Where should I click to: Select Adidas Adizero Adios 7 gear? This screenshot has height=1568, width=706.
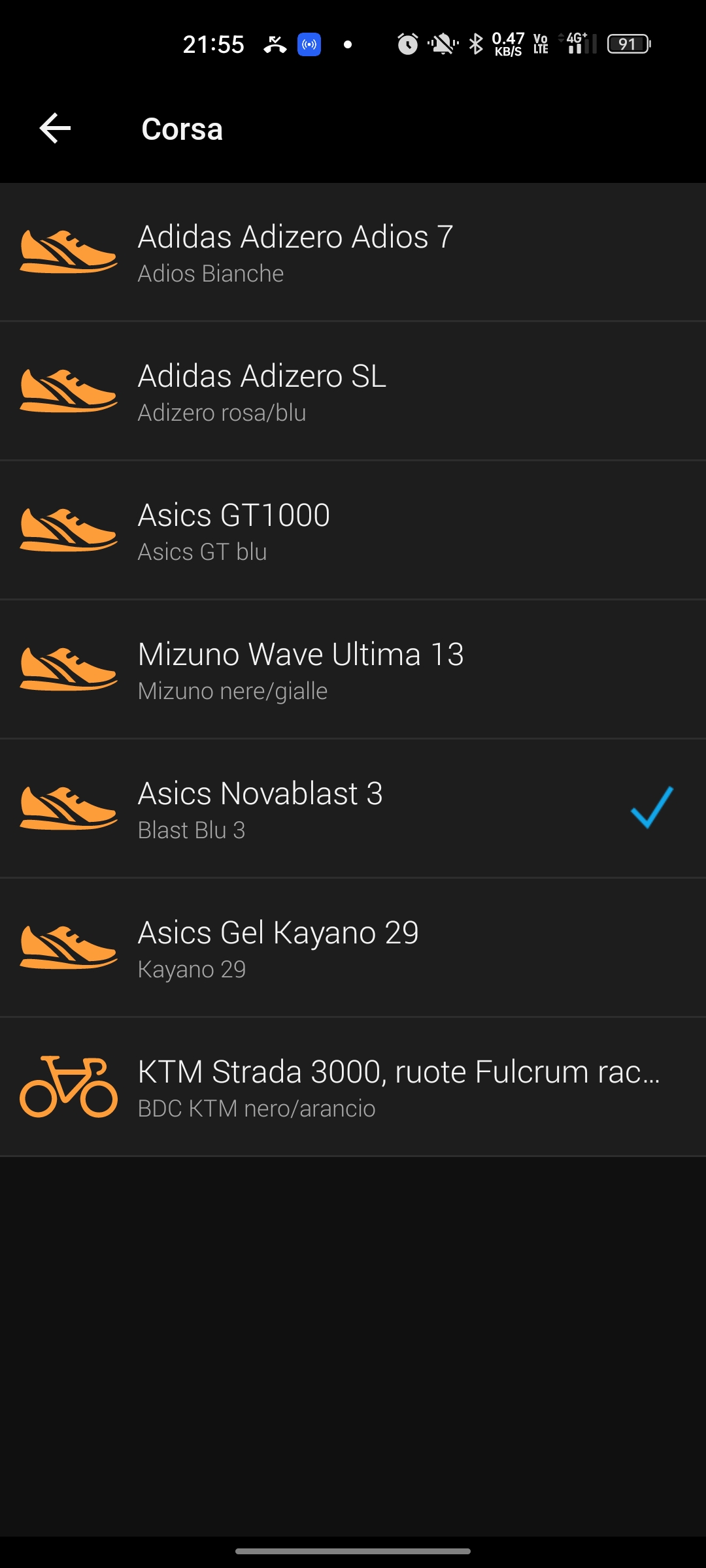pyautogui.click(x=353, y=252)
